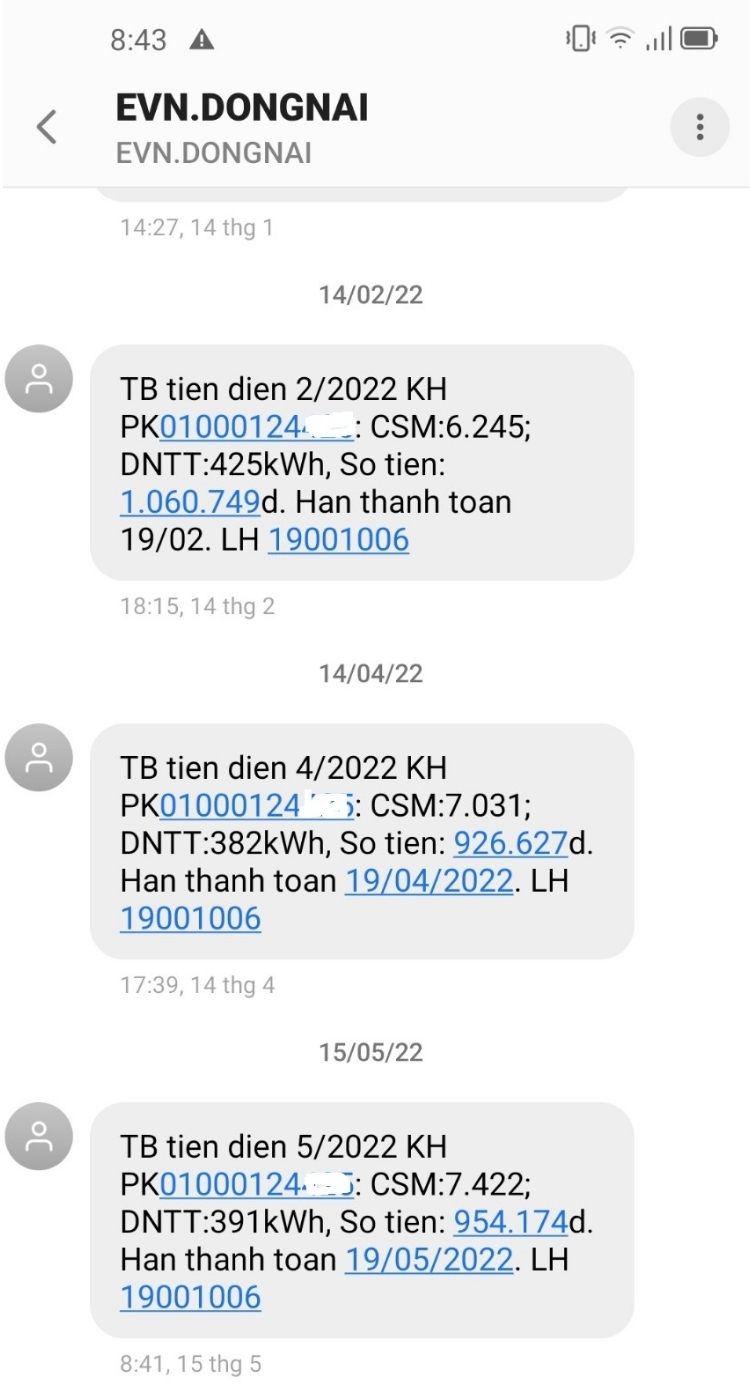Tap the amount link 954.174

510,1222
